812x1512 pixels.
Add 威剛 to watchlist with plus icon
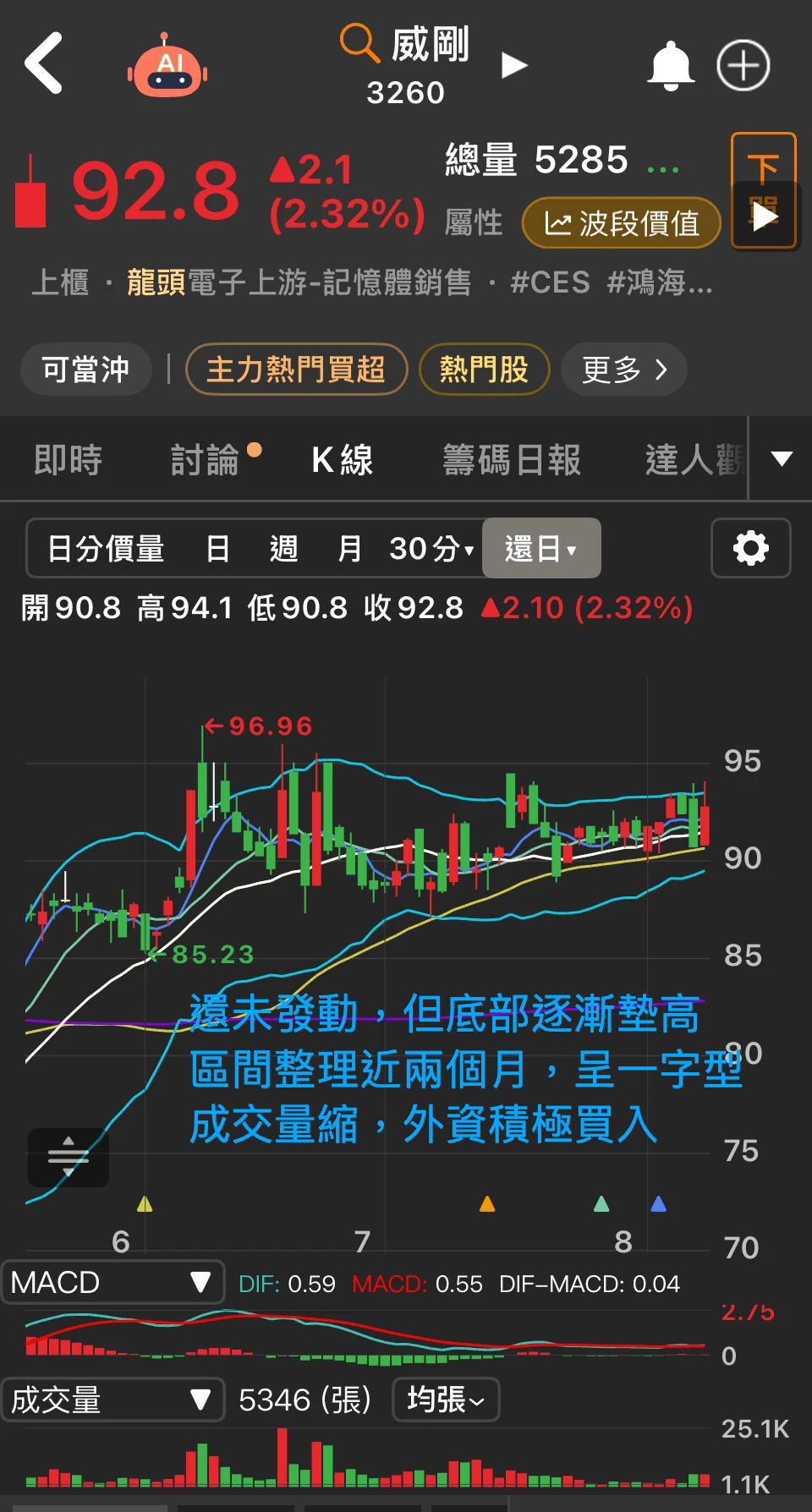click(743, 65)
